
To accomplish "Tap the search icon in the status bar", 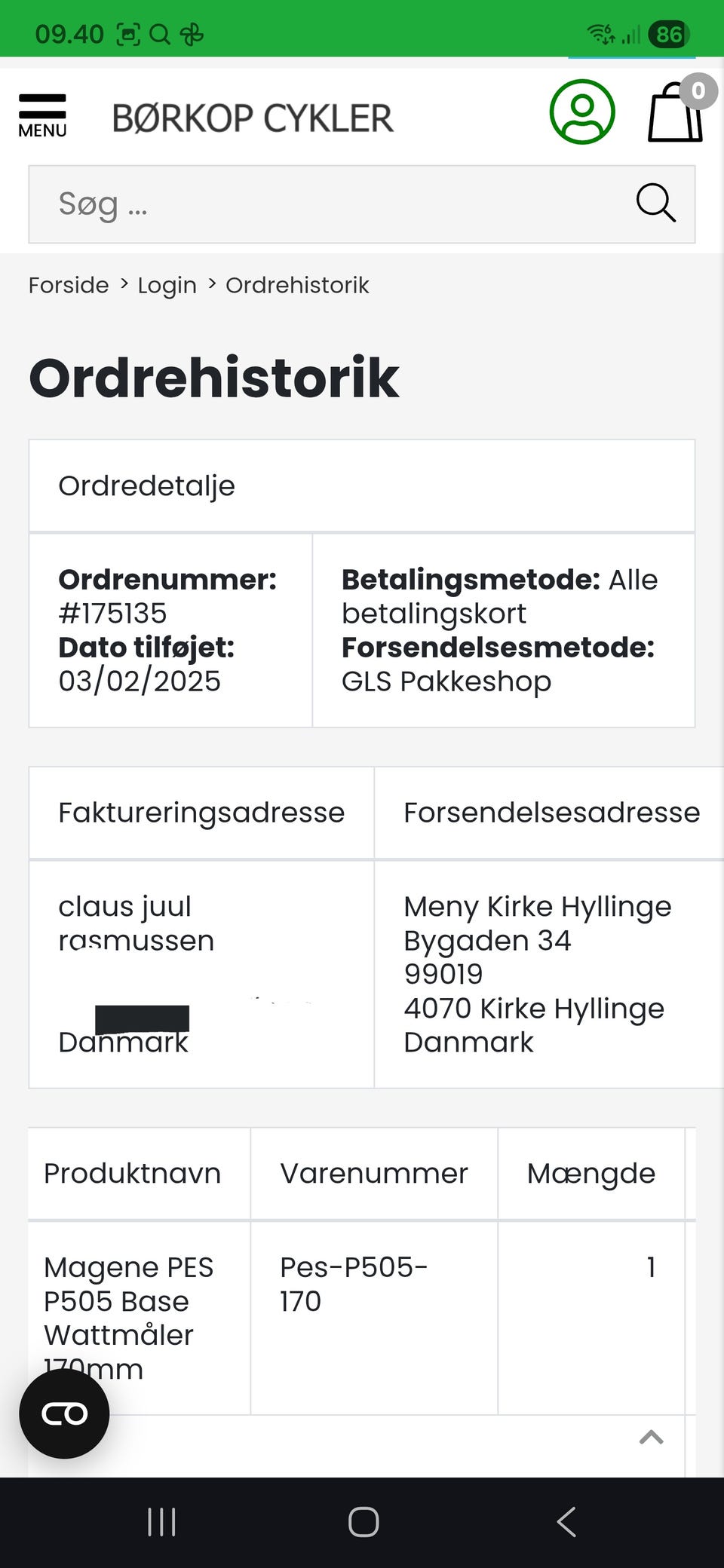I will point(159,33).
